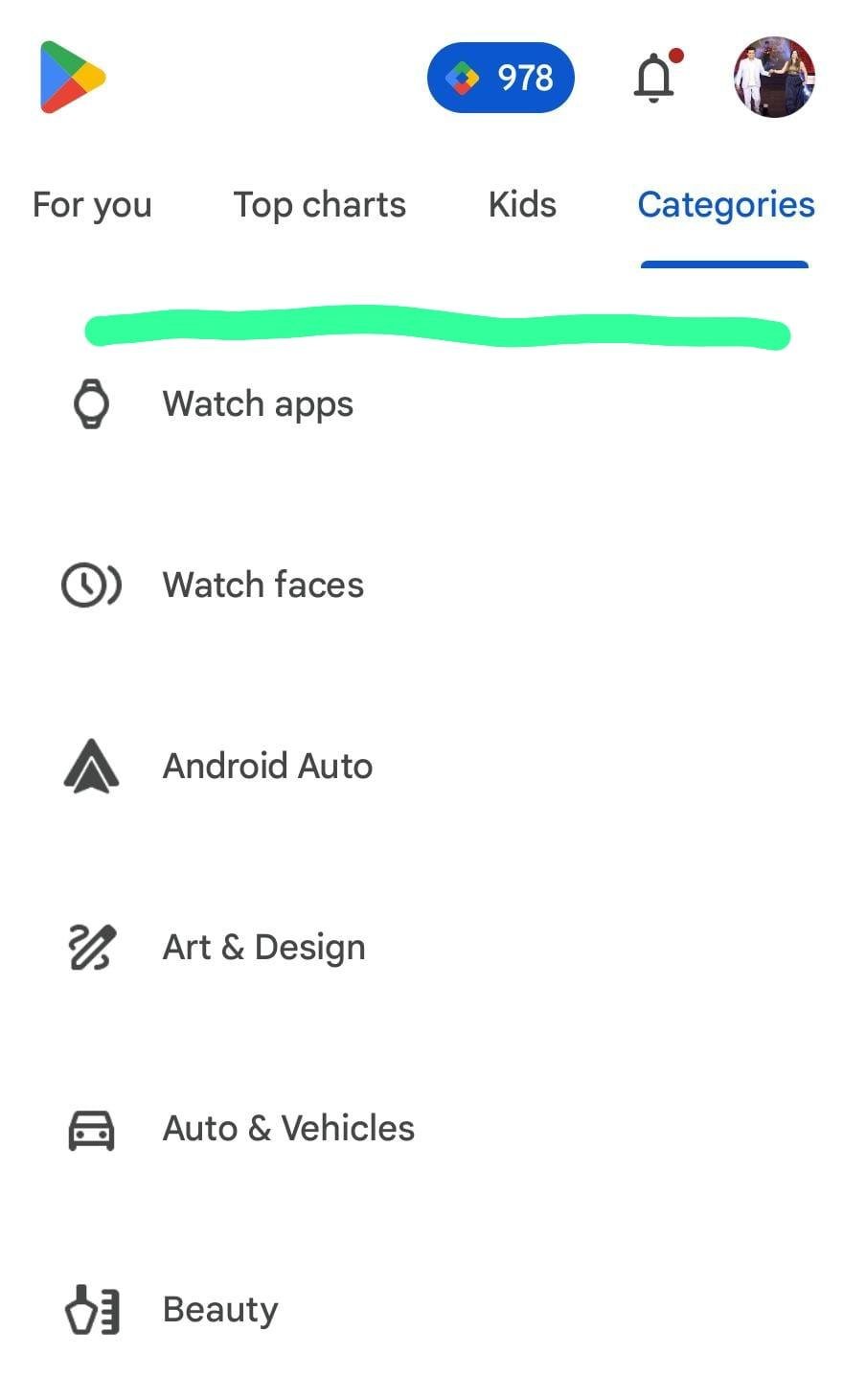This screenshot has height=1400, width=866.
Task: Browse the Watch faces category
Action: pyautogui.click(x=262, y=585)
